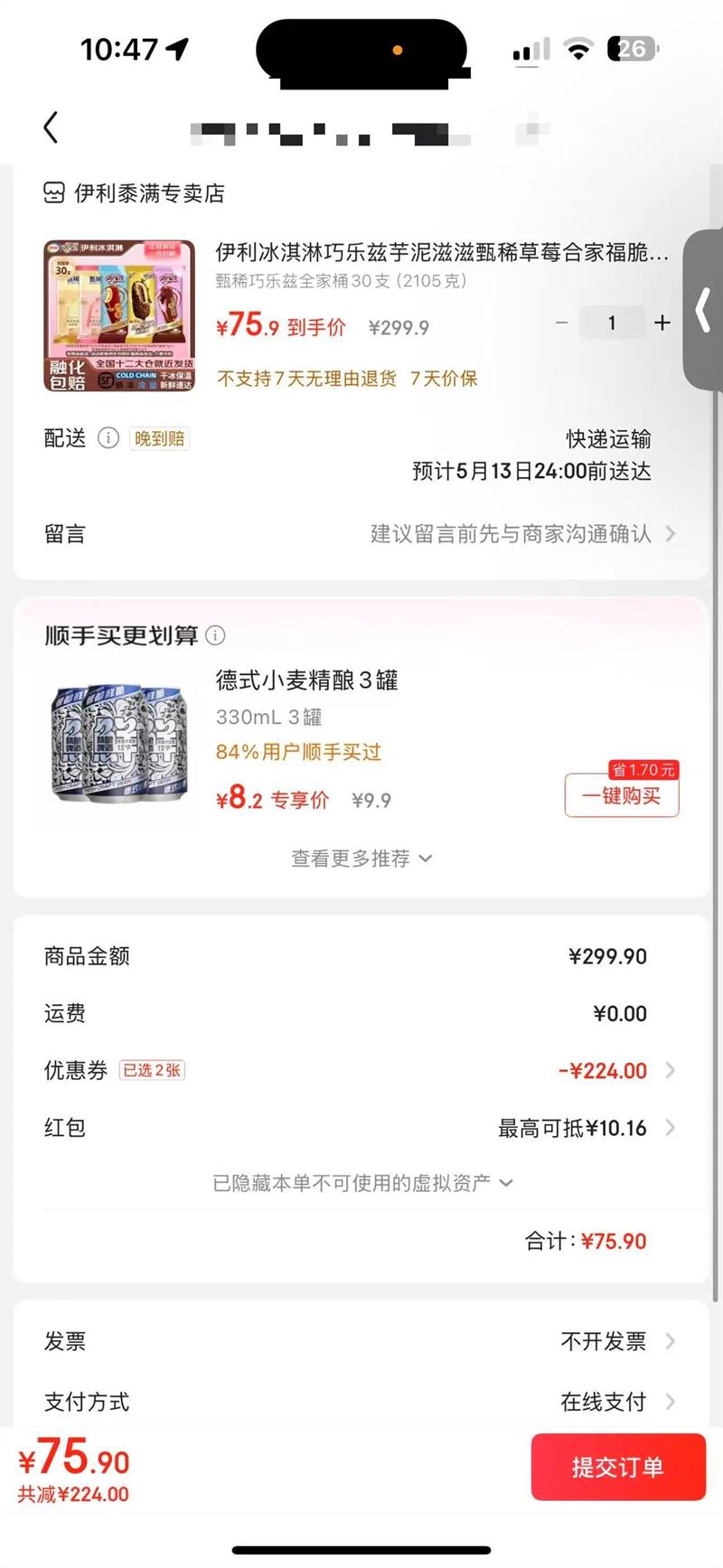Go back using the top arrow
The image size is (723, 1568).
click(52, 127)
